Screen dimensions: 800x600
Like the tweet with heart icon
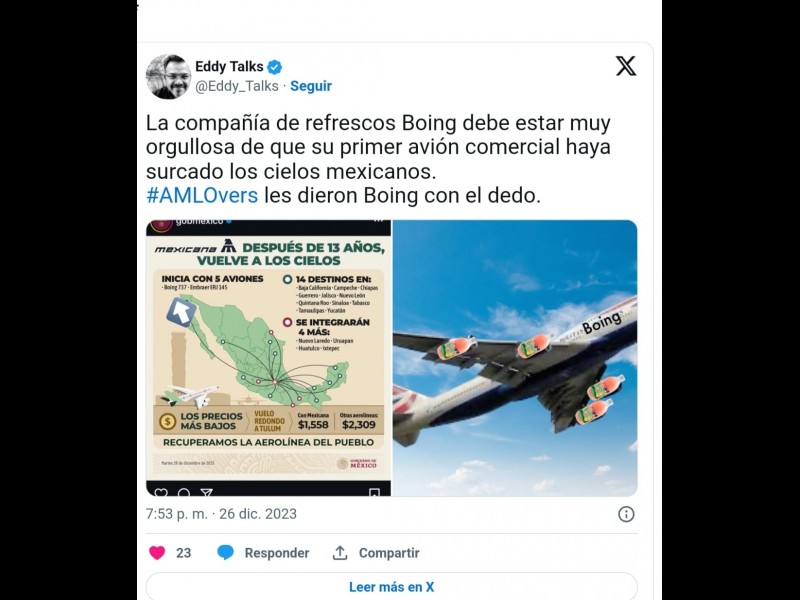pos(157,552)
